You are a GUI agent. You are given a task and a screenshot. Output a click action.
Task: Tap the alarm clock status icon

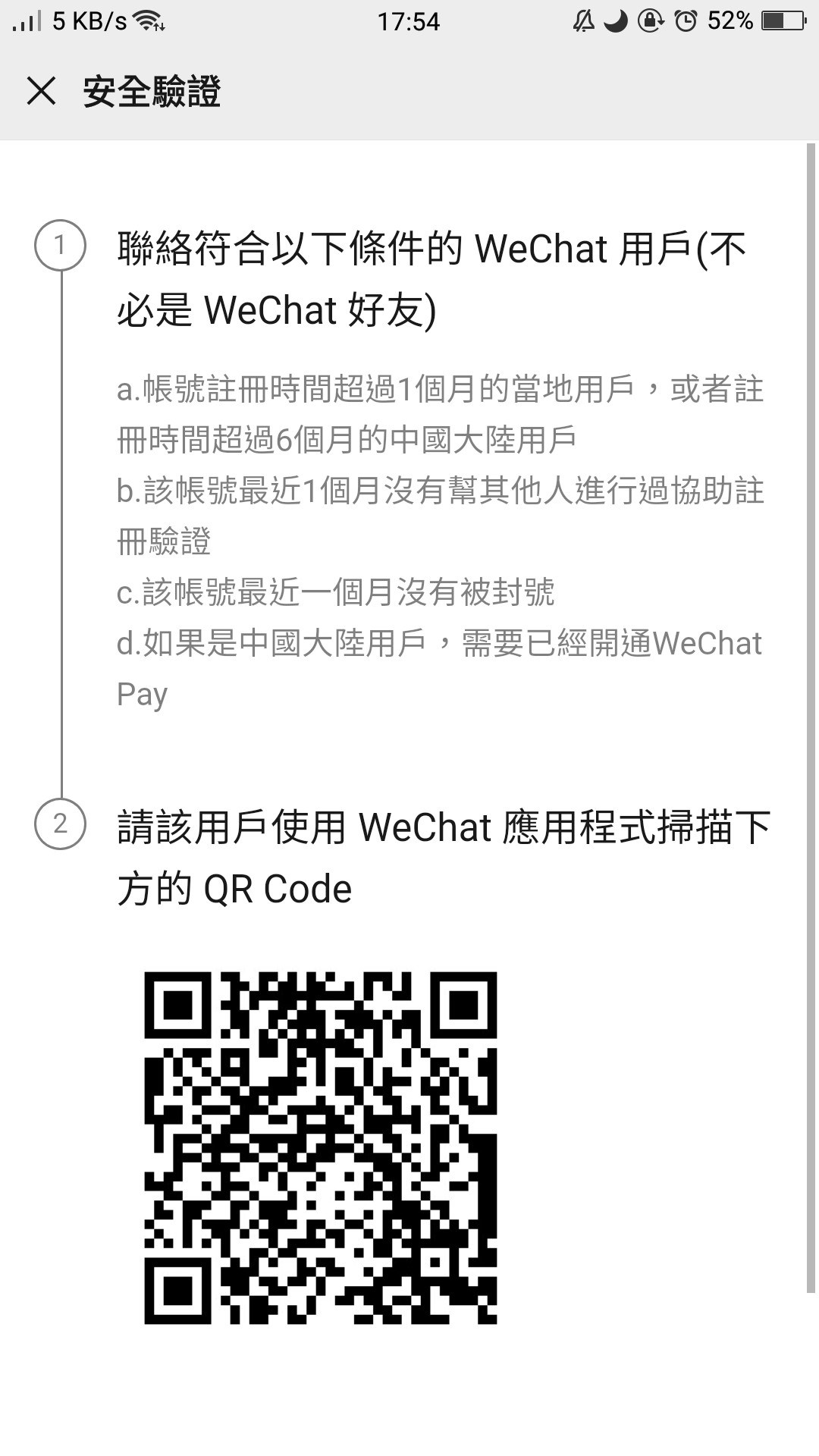click(685, 20)
